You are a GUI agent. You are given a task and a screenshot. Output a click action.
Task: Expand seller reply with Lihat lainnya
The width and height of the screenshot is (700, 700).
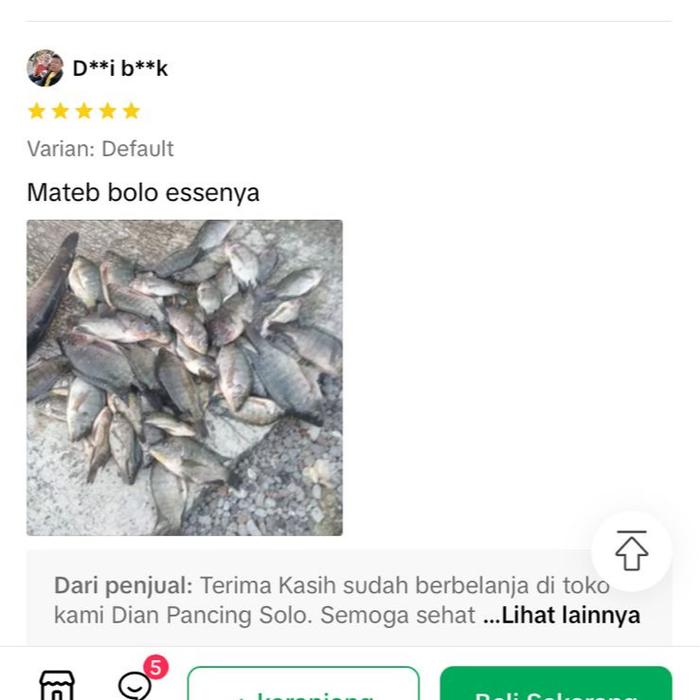click(561, 615)
